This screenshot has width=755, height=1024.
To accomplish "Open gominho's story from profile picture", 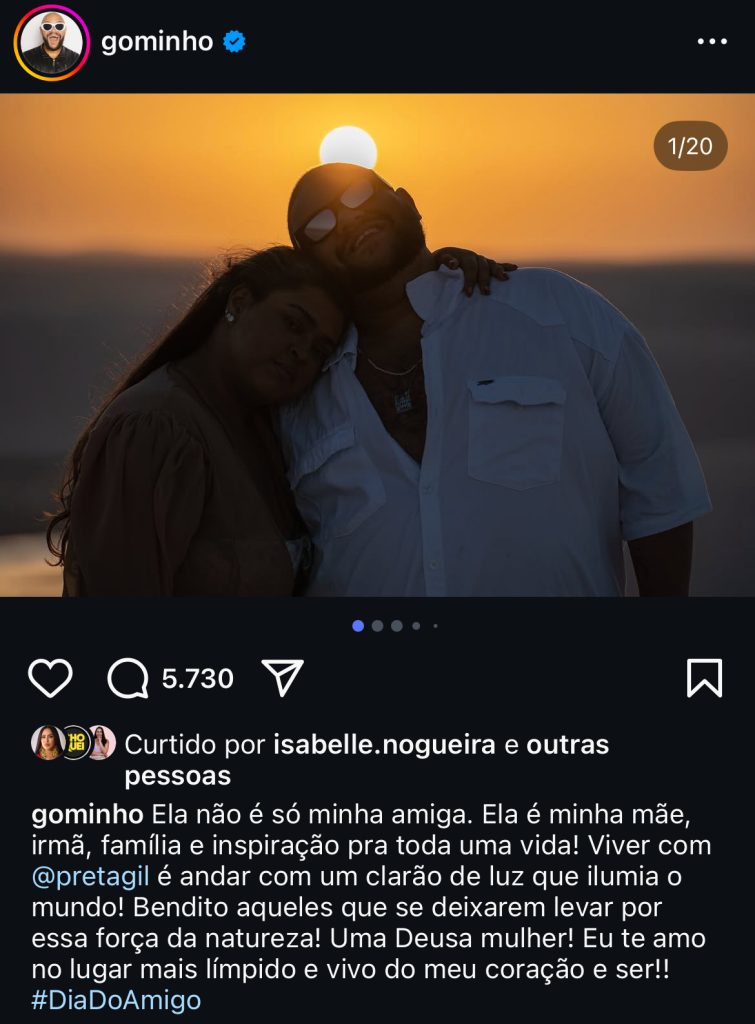I will (51, 43).
